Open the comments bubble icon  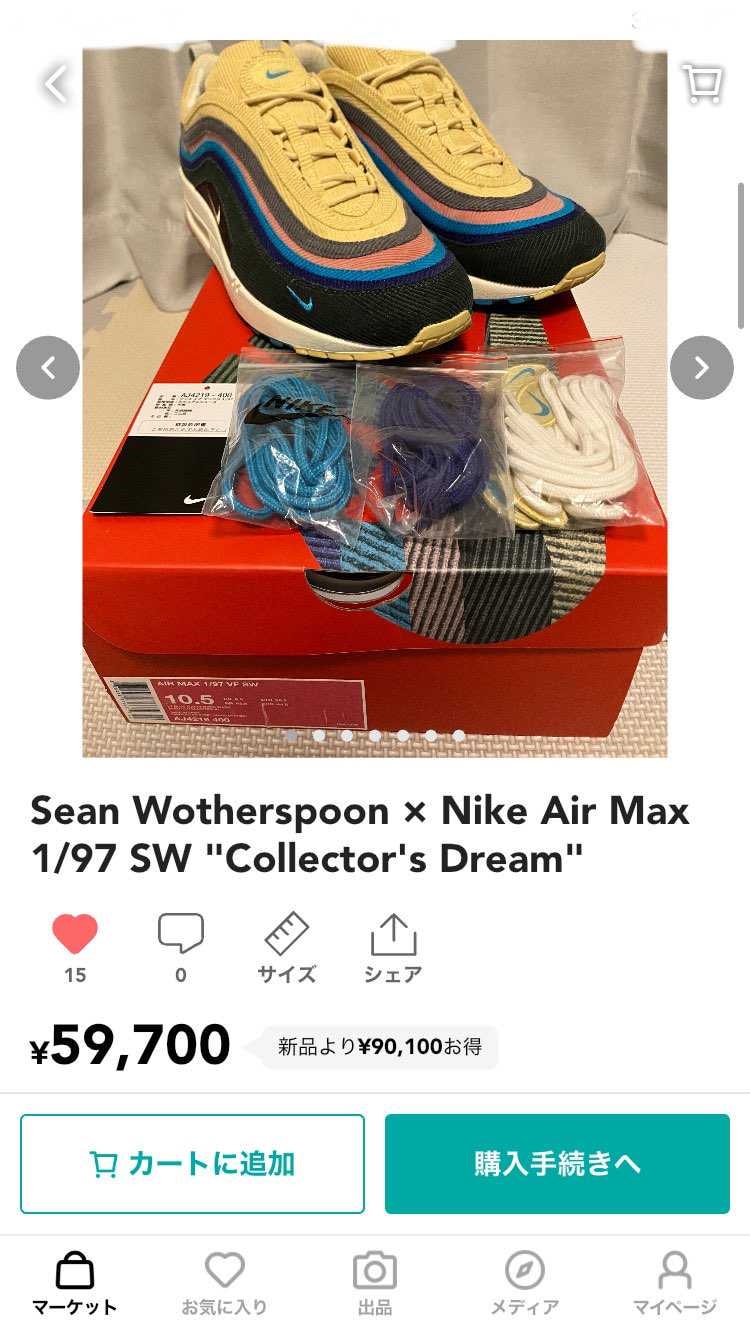[181, 935]
